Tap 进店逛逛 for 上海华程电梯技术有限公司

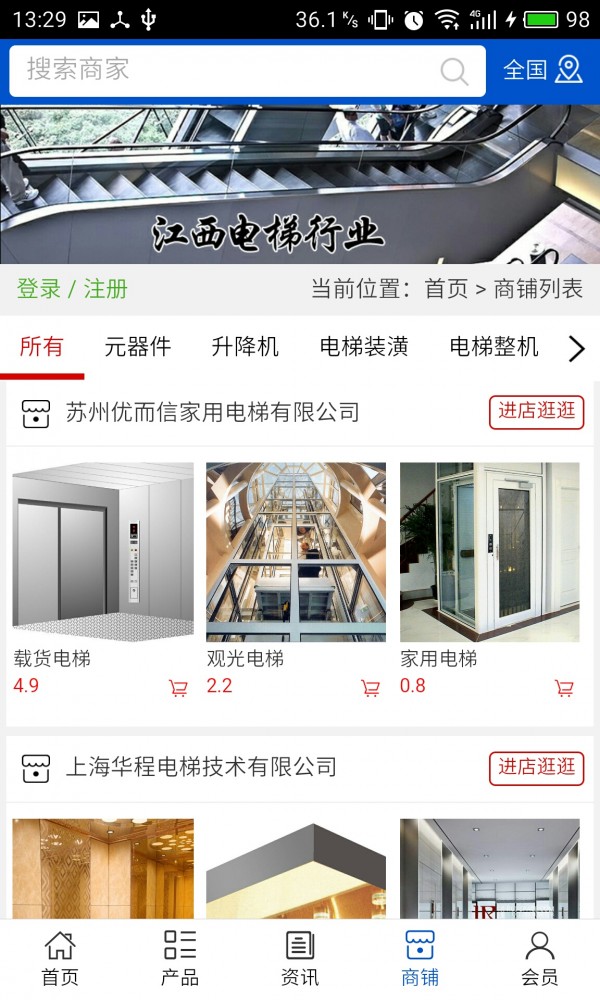537,768
